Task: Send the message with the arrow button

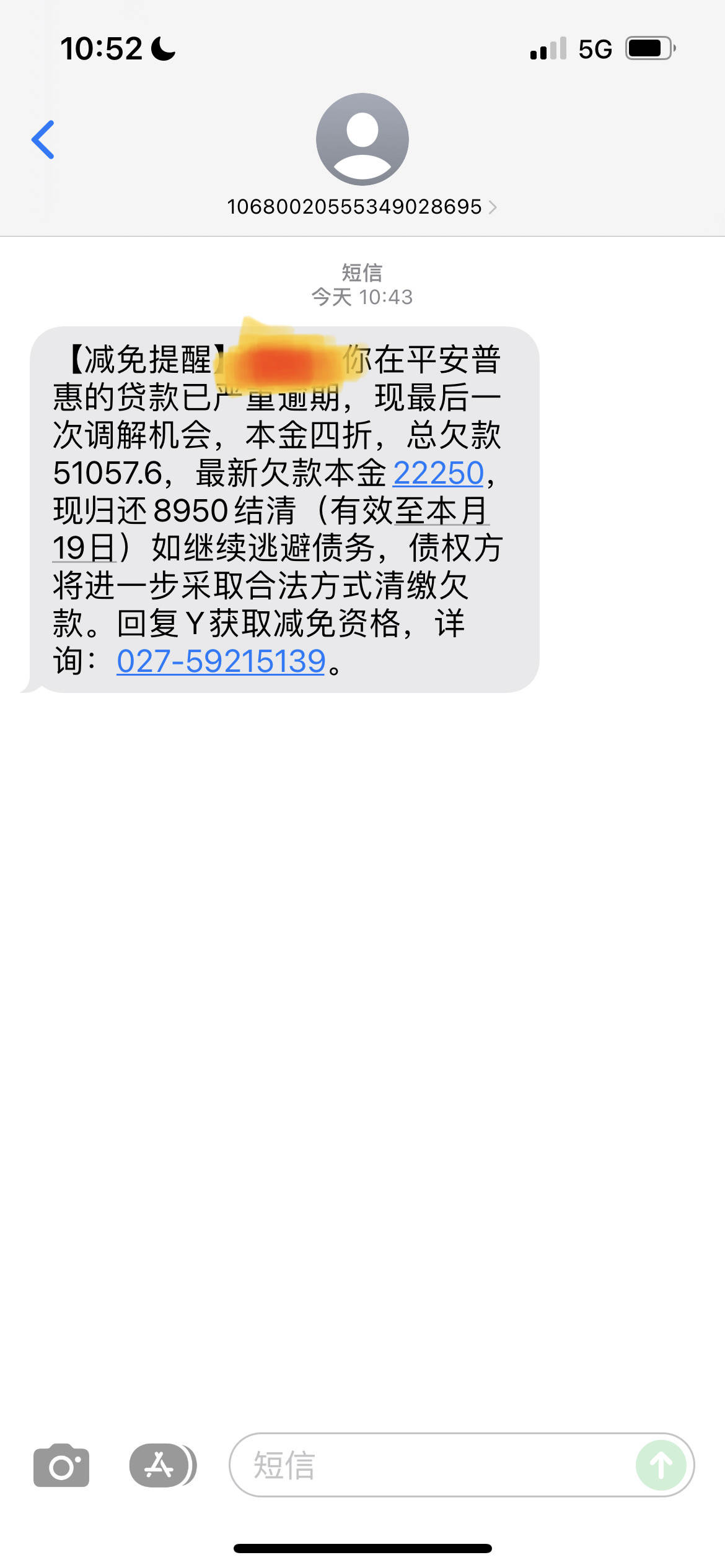Action: [661, 1466]
